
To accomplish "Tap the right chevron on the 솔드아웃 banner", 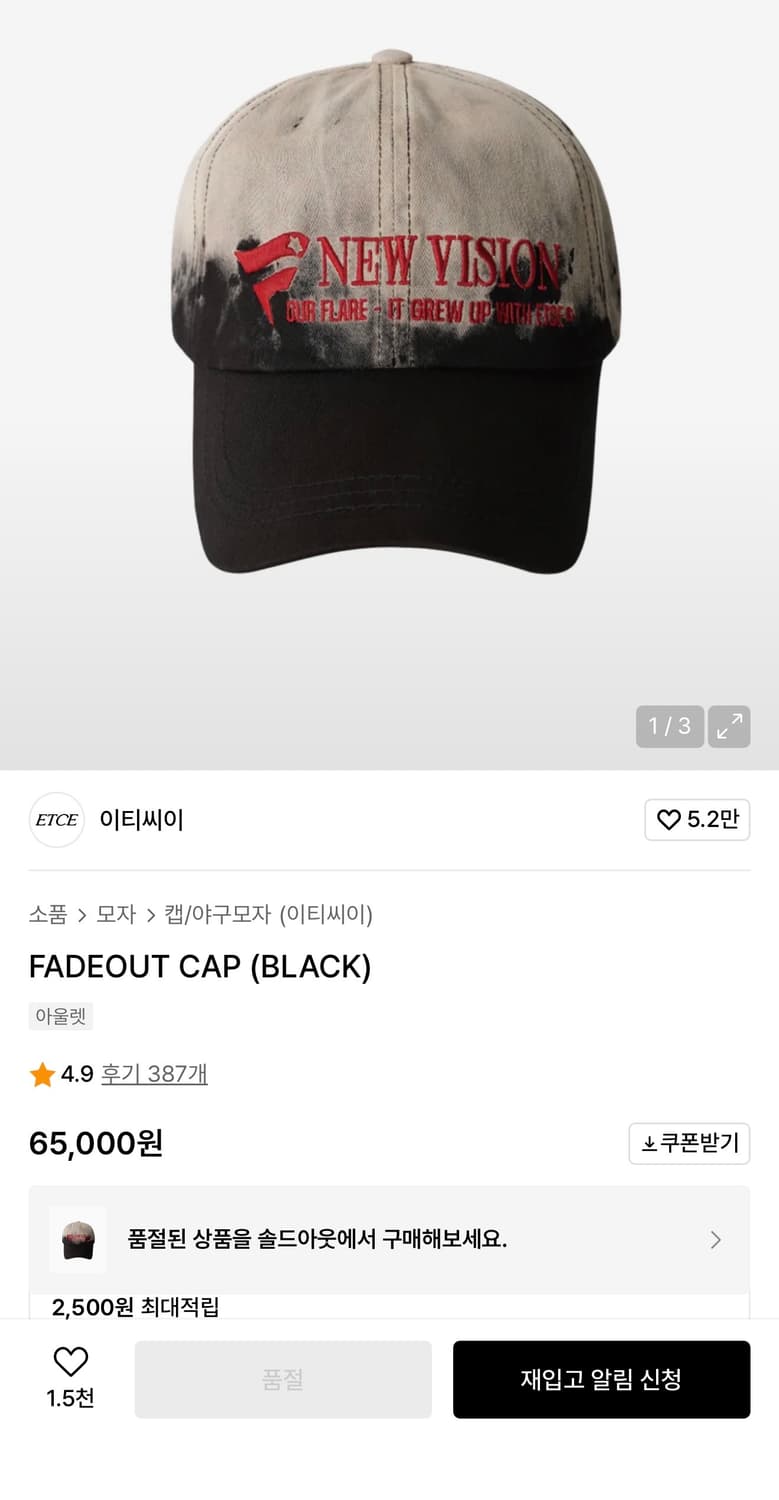I will 716,1239.
